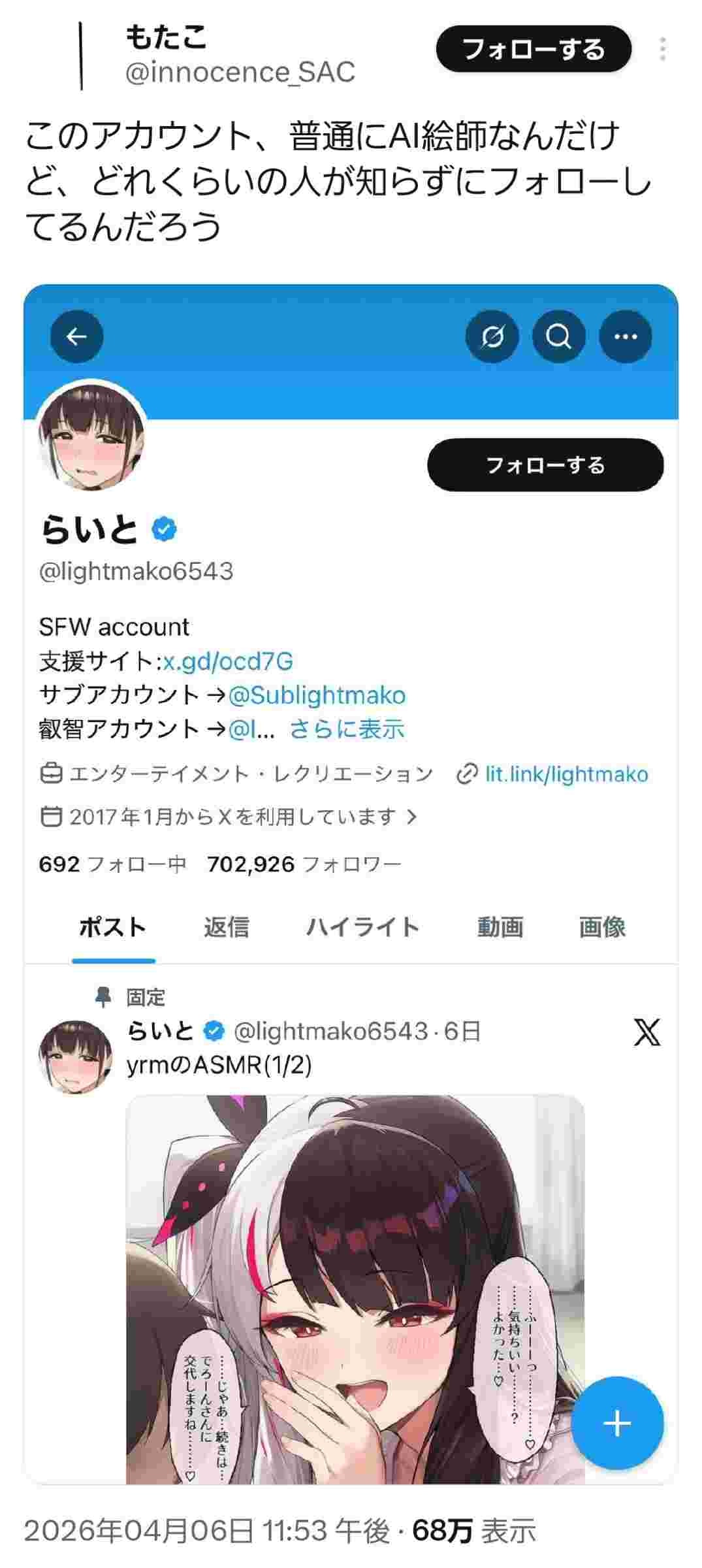Open the post's three-dot overflow menu
This screenshot has height=1568, width=702.
[x=662, y=50]
